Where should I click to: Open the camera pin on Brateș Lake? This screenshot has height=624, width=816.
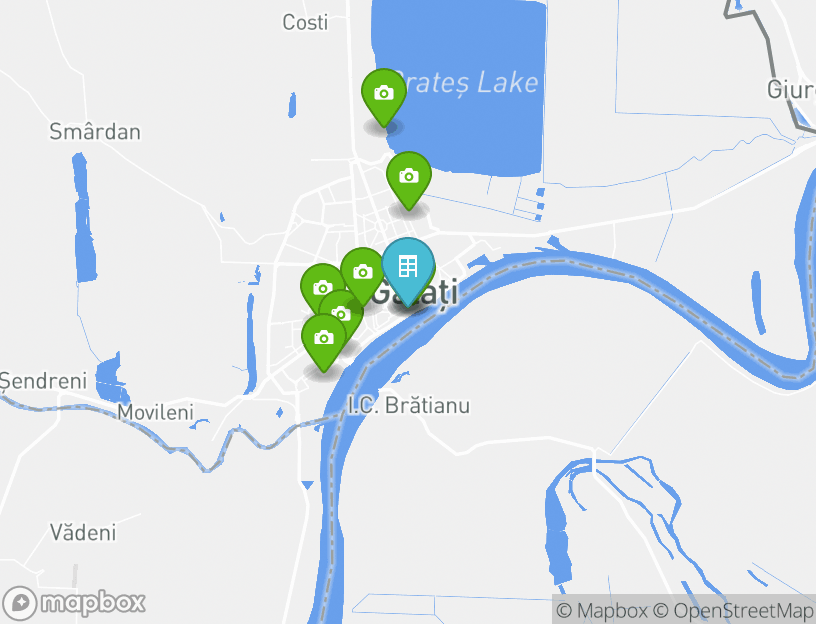[x=382, y=94]
